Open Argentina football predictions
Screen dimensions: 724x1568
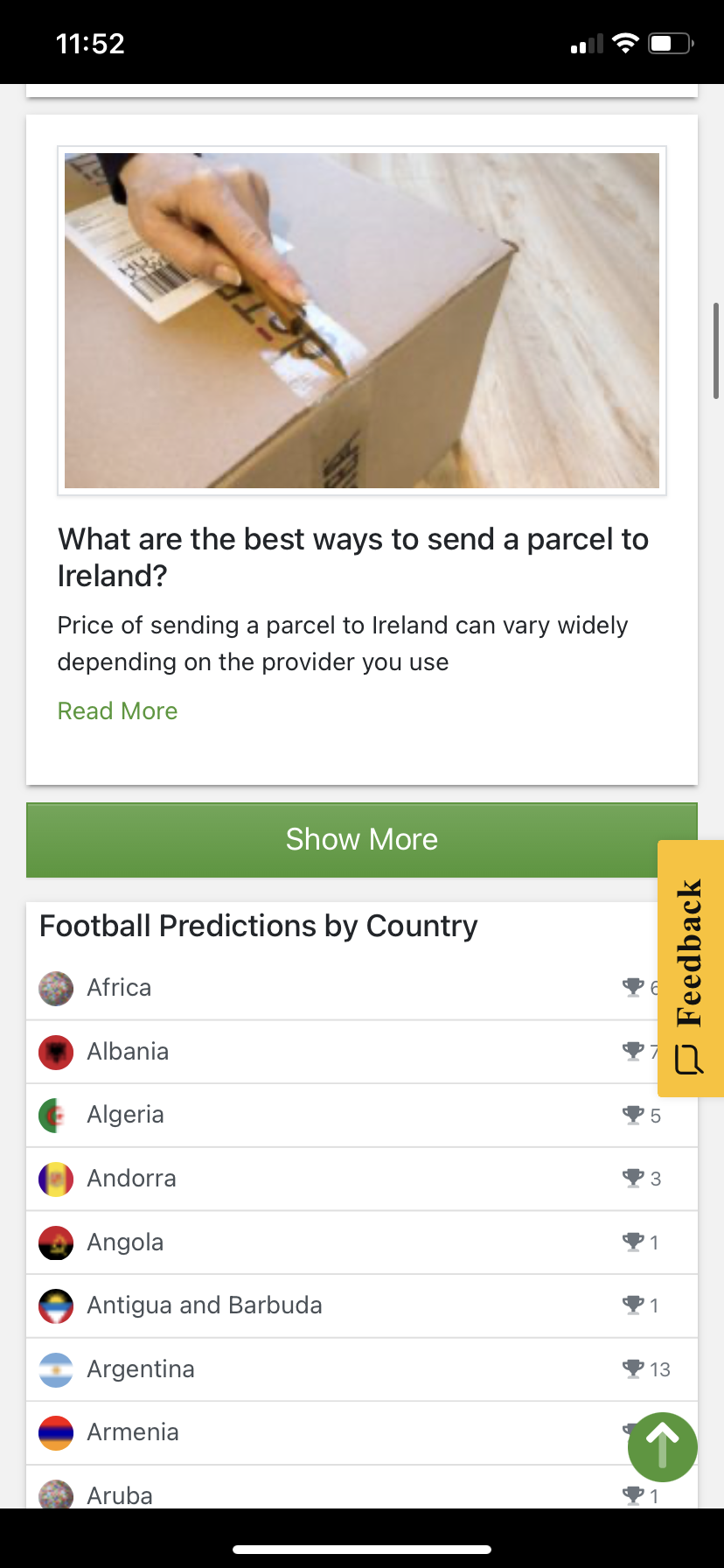(x=140, y=1369)
